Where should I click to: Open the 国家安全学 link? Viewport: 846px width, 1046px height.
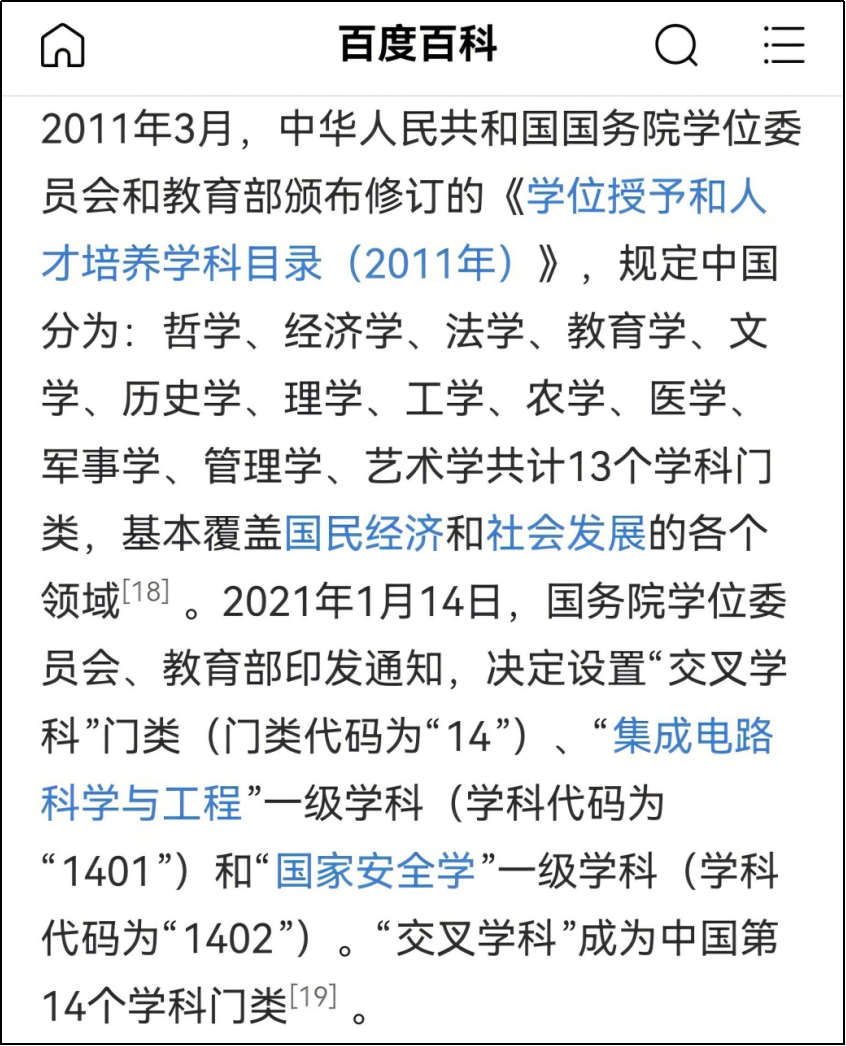click(x=375, y=872)
